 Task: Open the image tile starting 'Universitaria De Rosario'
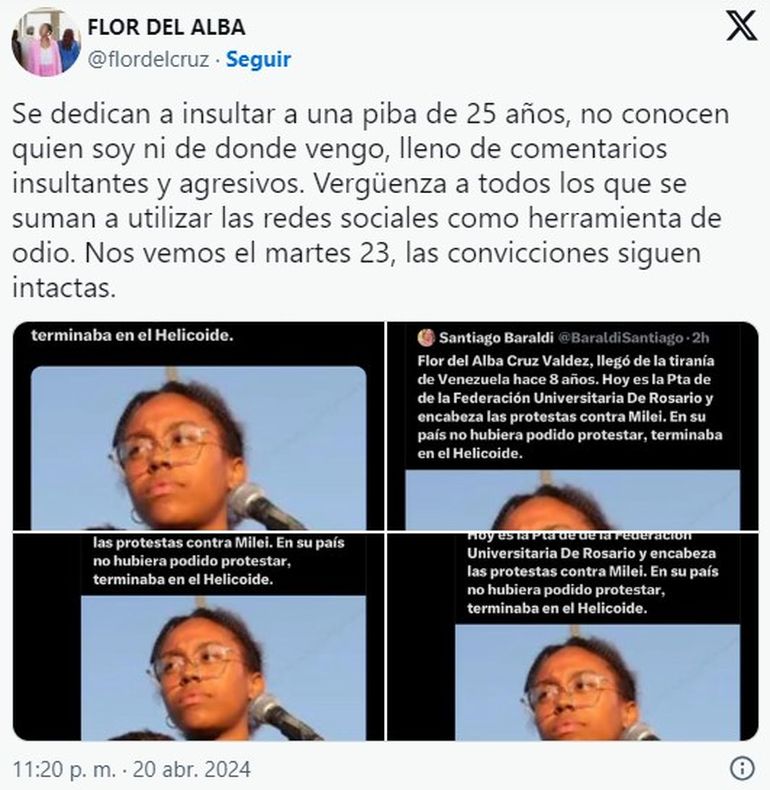(x=572, y=637)
